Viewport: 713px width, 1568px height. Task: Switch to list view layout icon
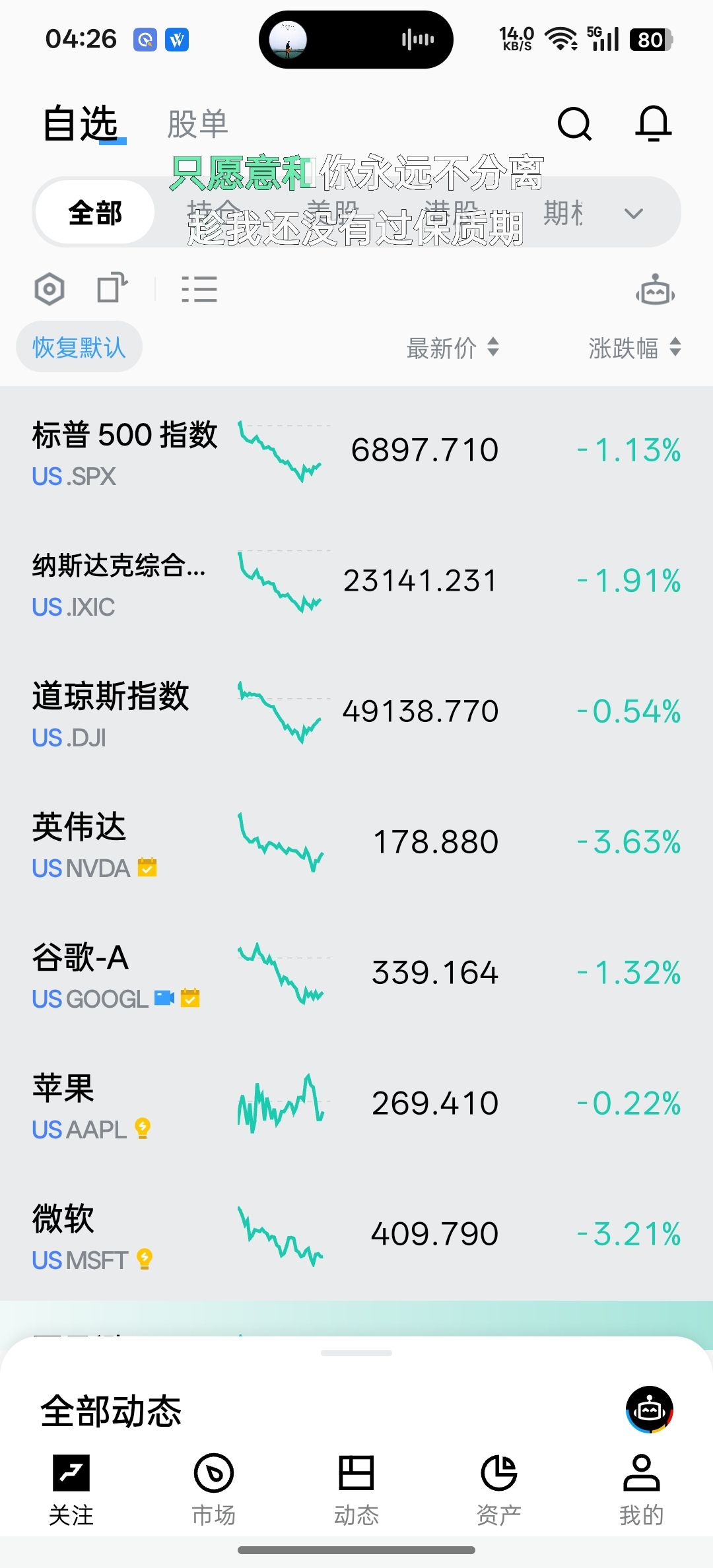[x=199, y=289]
